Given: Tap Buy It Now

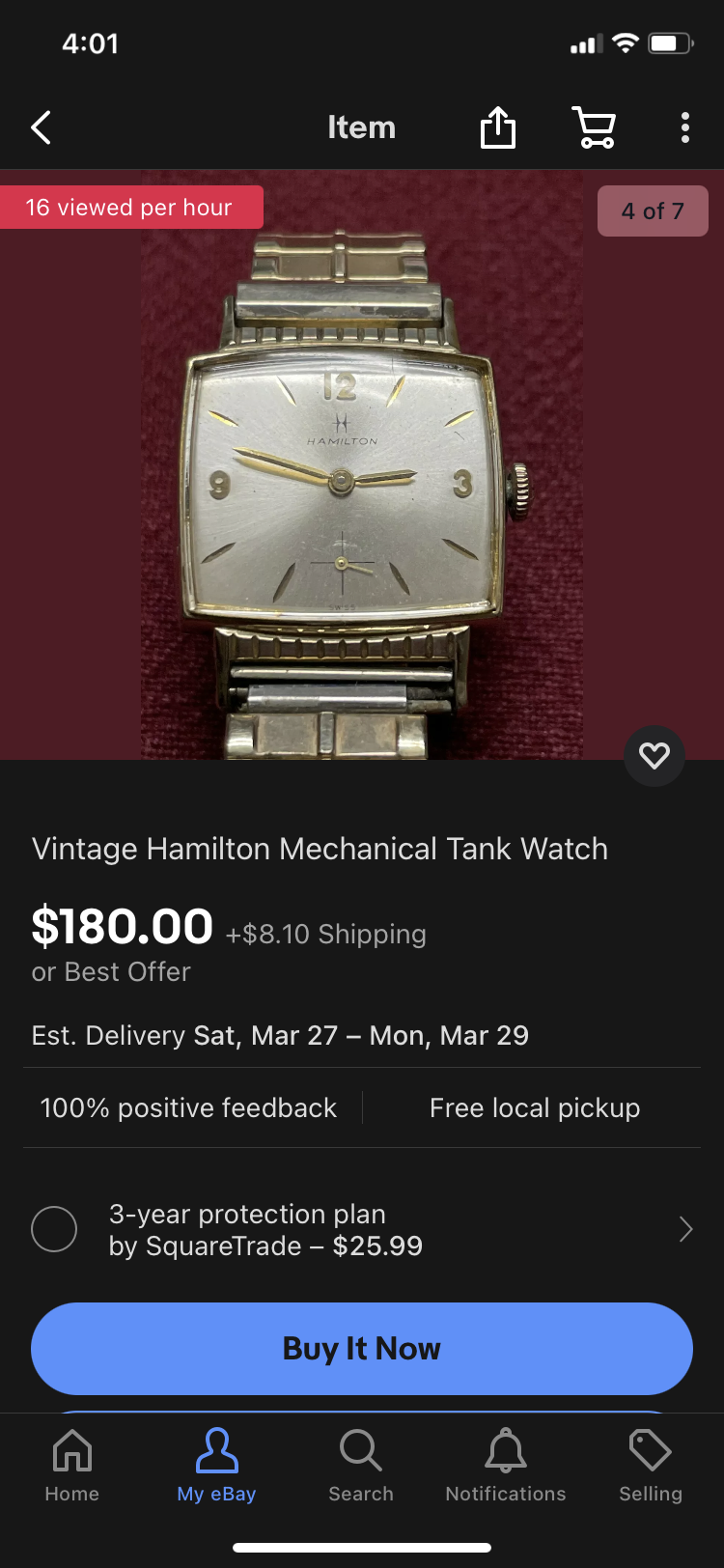Looking at the screenshot, I should 362,1348.
